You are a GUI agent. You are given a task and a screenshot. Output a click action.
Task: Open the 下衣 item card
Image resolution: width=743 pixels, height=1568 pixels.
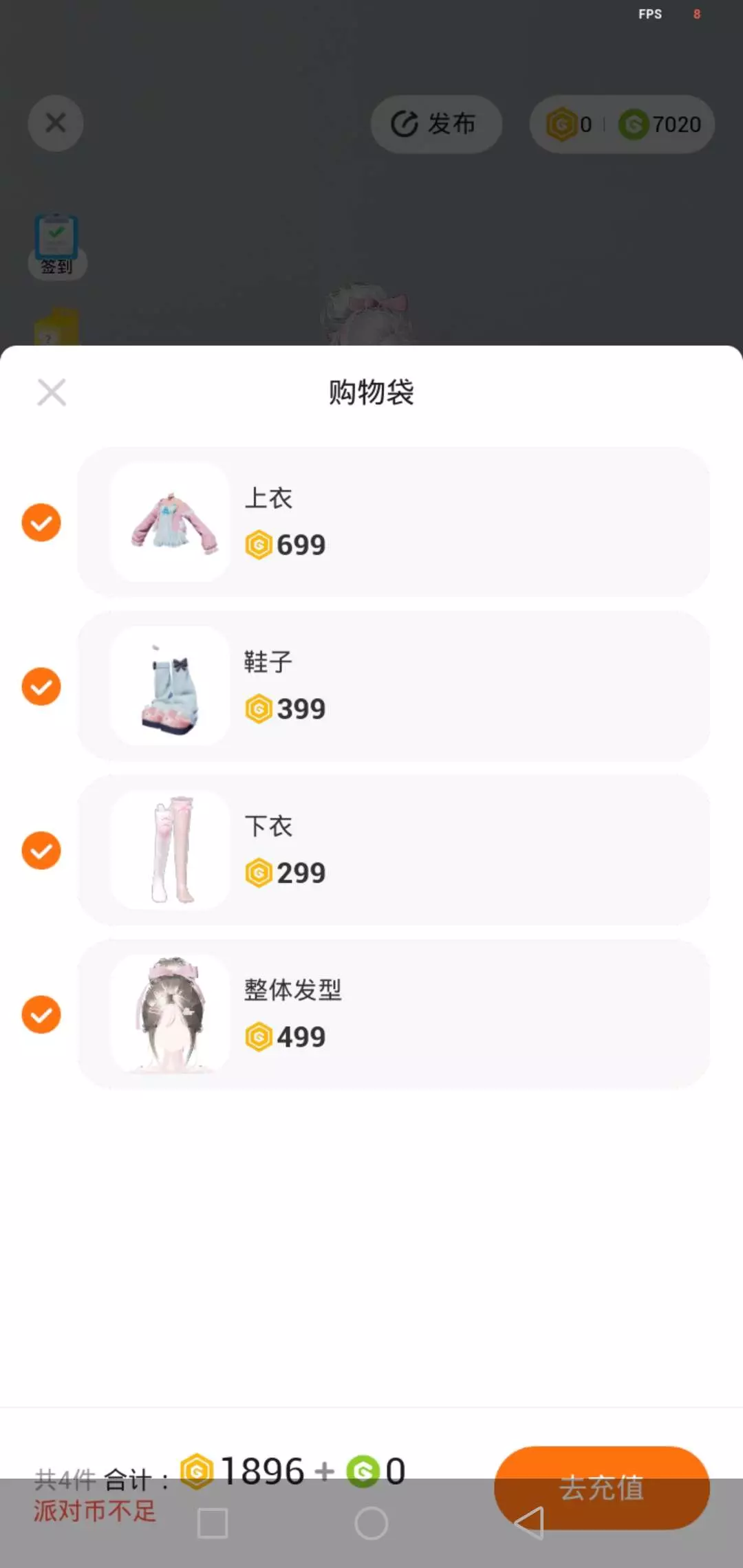(x=394, y=850)
